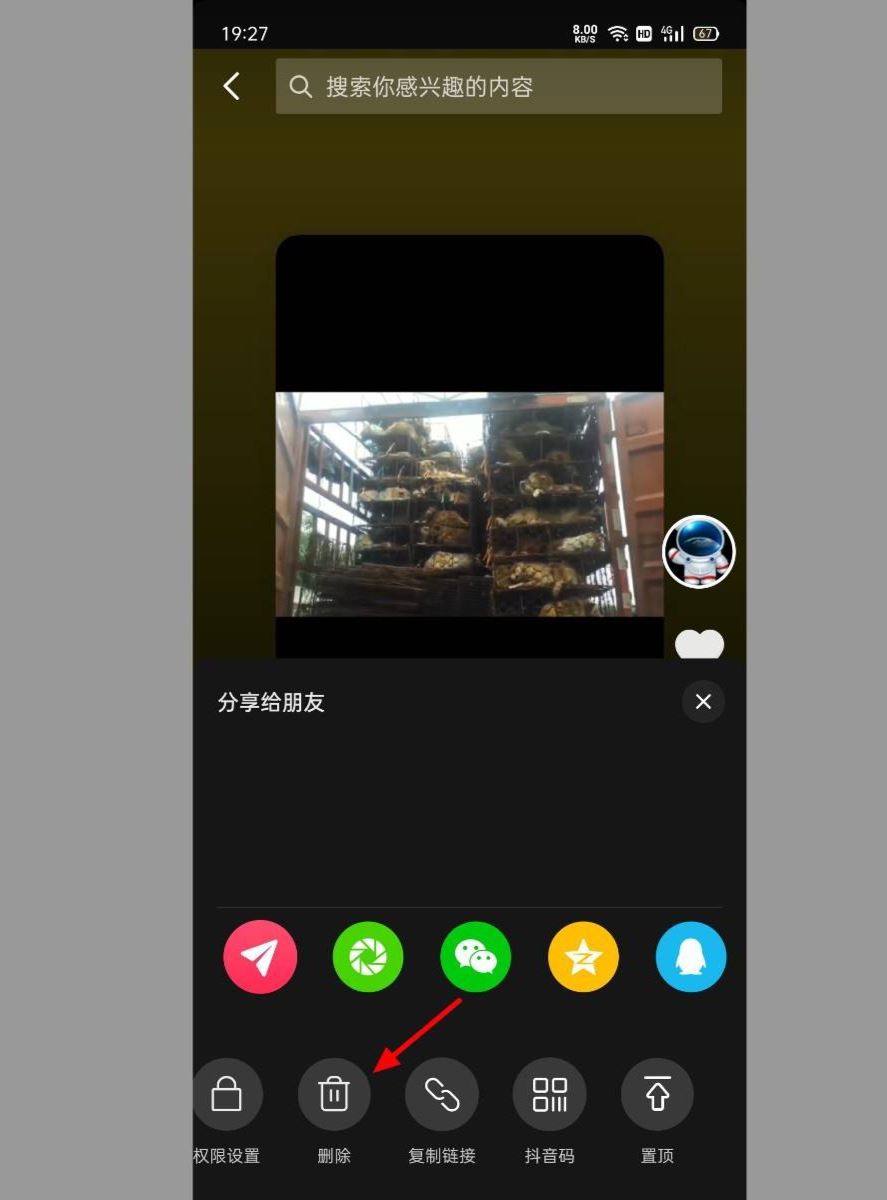Select the 置顶 pin-to-top icon
This screenshot has width=887, height=1200.
click(x=657, y=1094)
